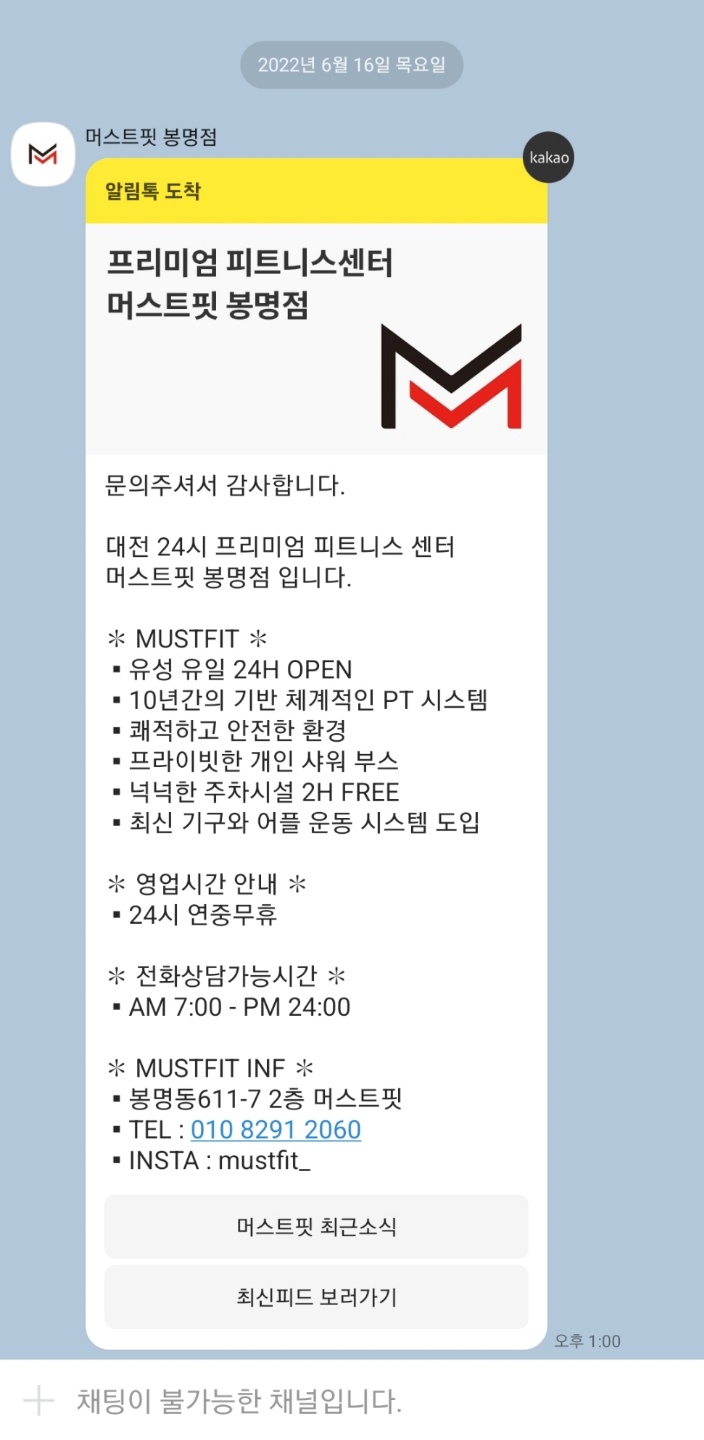Screen dimensions: 704x1440
Task: Open 머스트핏 봉명점 profile picture
Action: point(42,155)
